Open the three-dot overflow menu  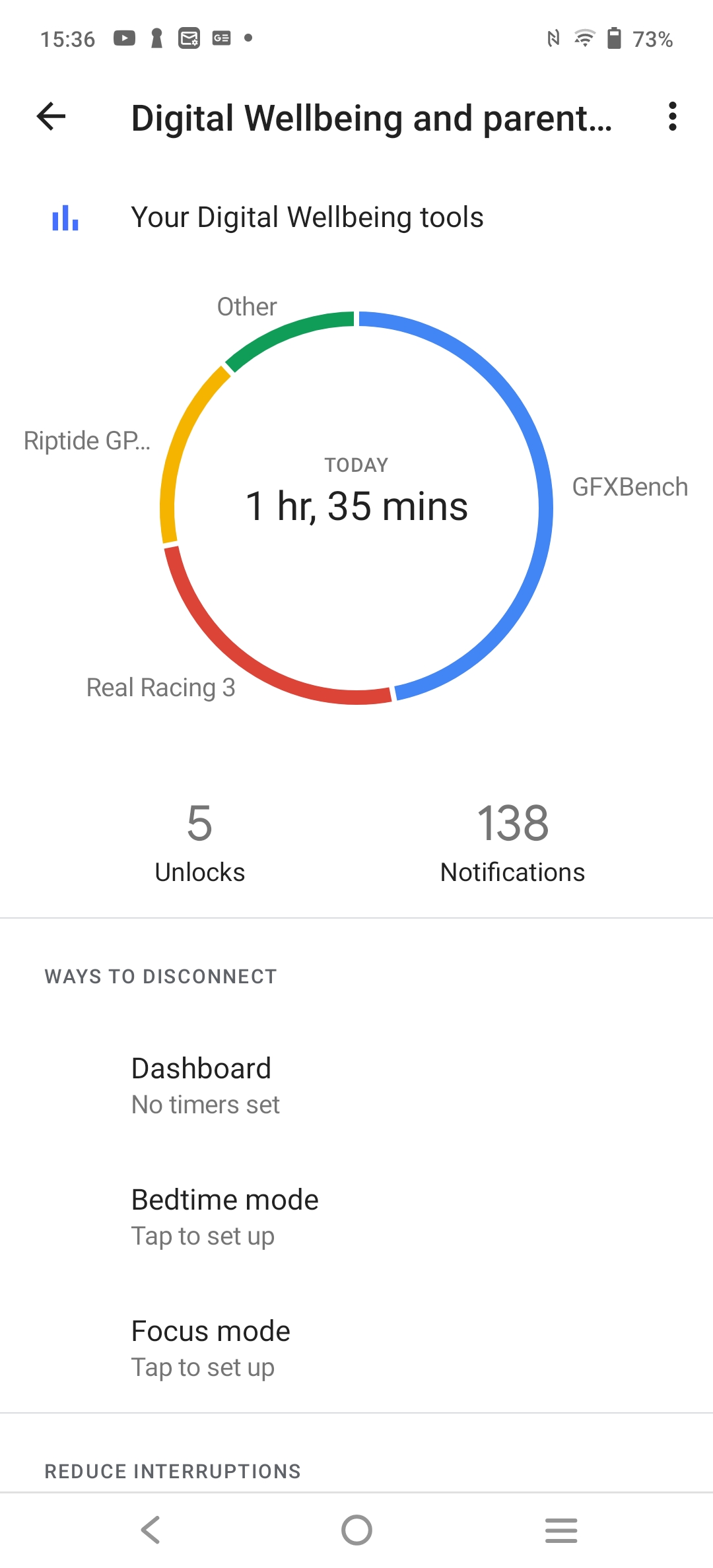click(x=672, y=117)
